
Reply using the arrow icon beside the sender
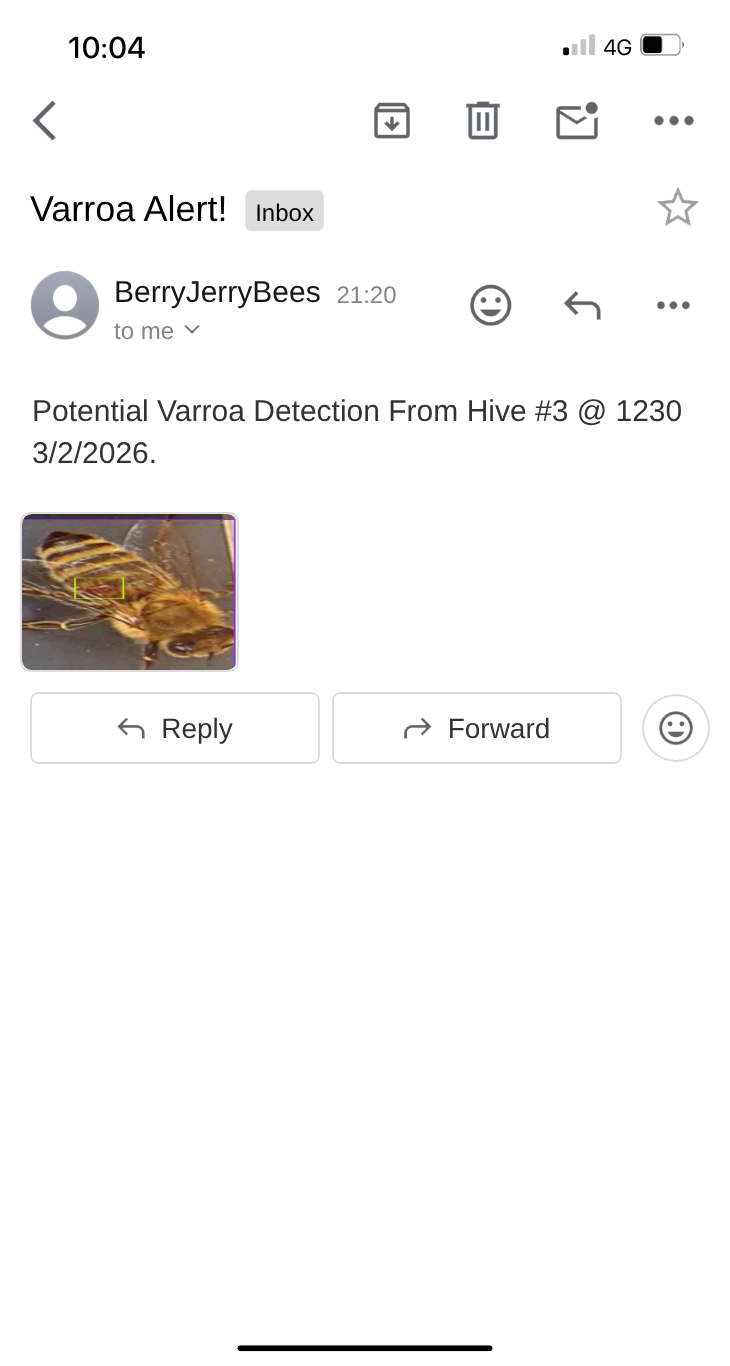tap(581, 305)
